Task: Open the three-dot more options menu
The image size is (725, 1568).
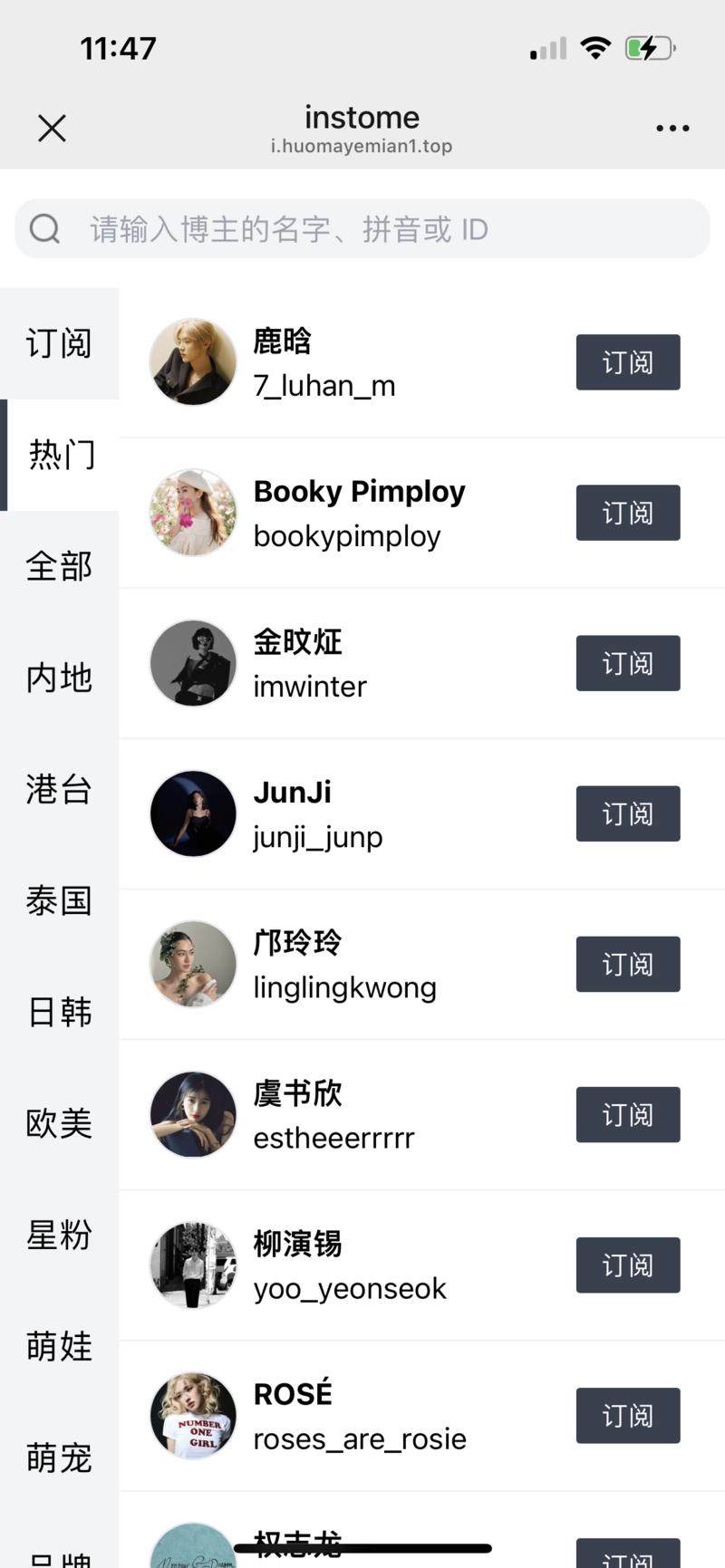Action: 672,129
